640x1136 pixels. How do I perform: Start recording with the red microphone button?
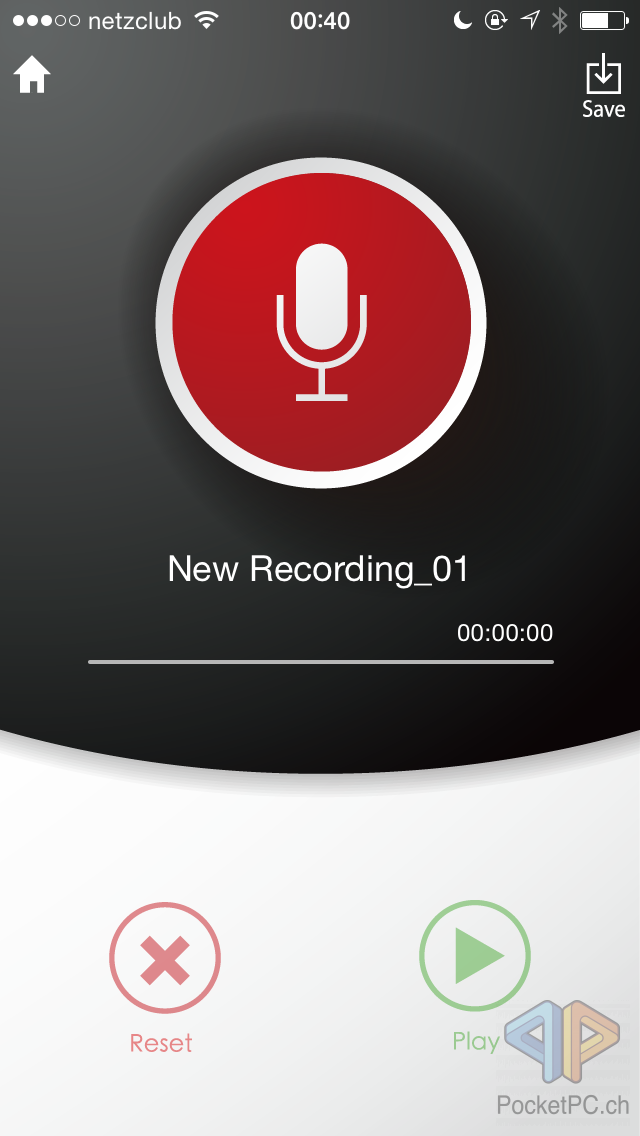(x=321, y=322)
